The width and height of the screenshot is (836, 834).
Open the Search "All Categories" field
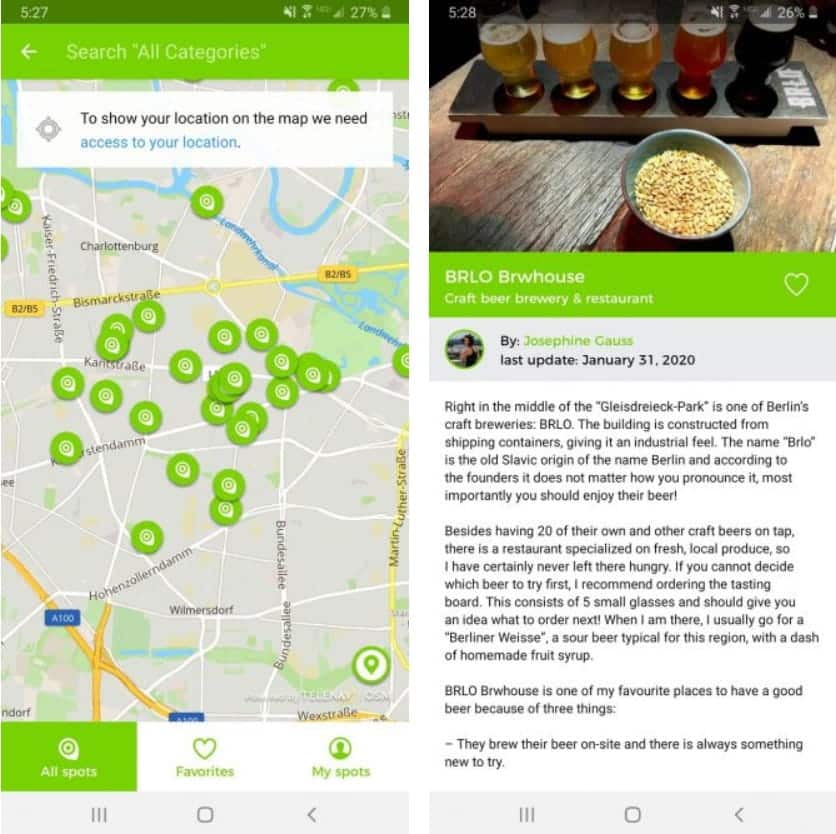tap(166, 52)
